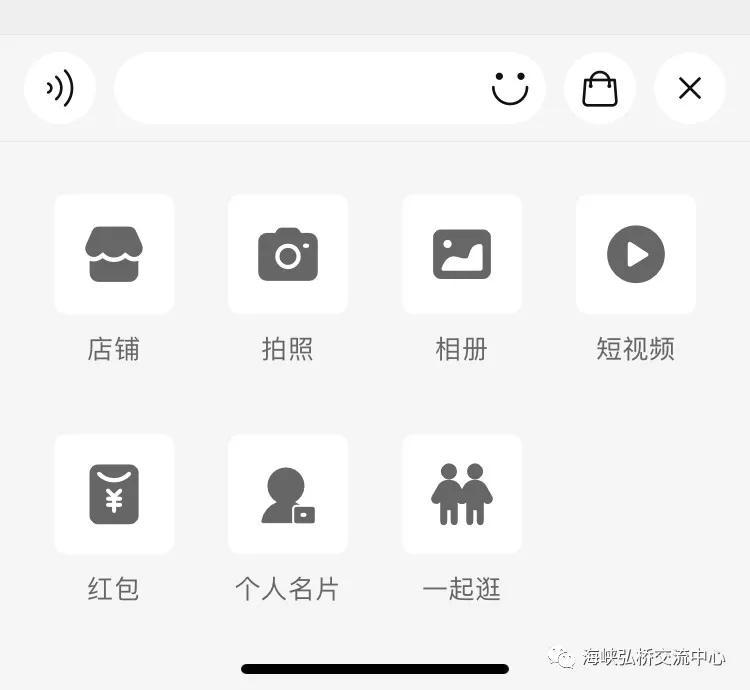
Task: Close the attachment panel
Action: click(x=690, y=88)
